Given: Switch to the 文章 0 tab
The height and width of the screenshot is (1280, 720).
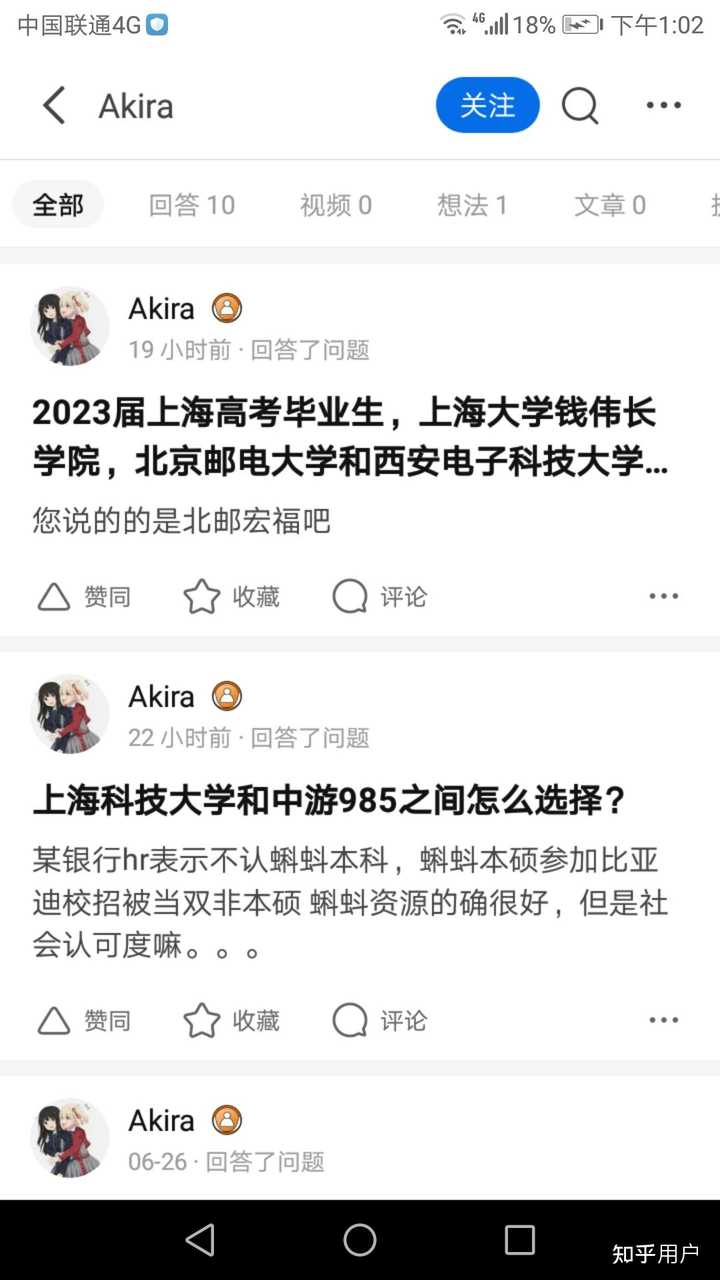Looking at the screenshot, I should click(610, 205).
